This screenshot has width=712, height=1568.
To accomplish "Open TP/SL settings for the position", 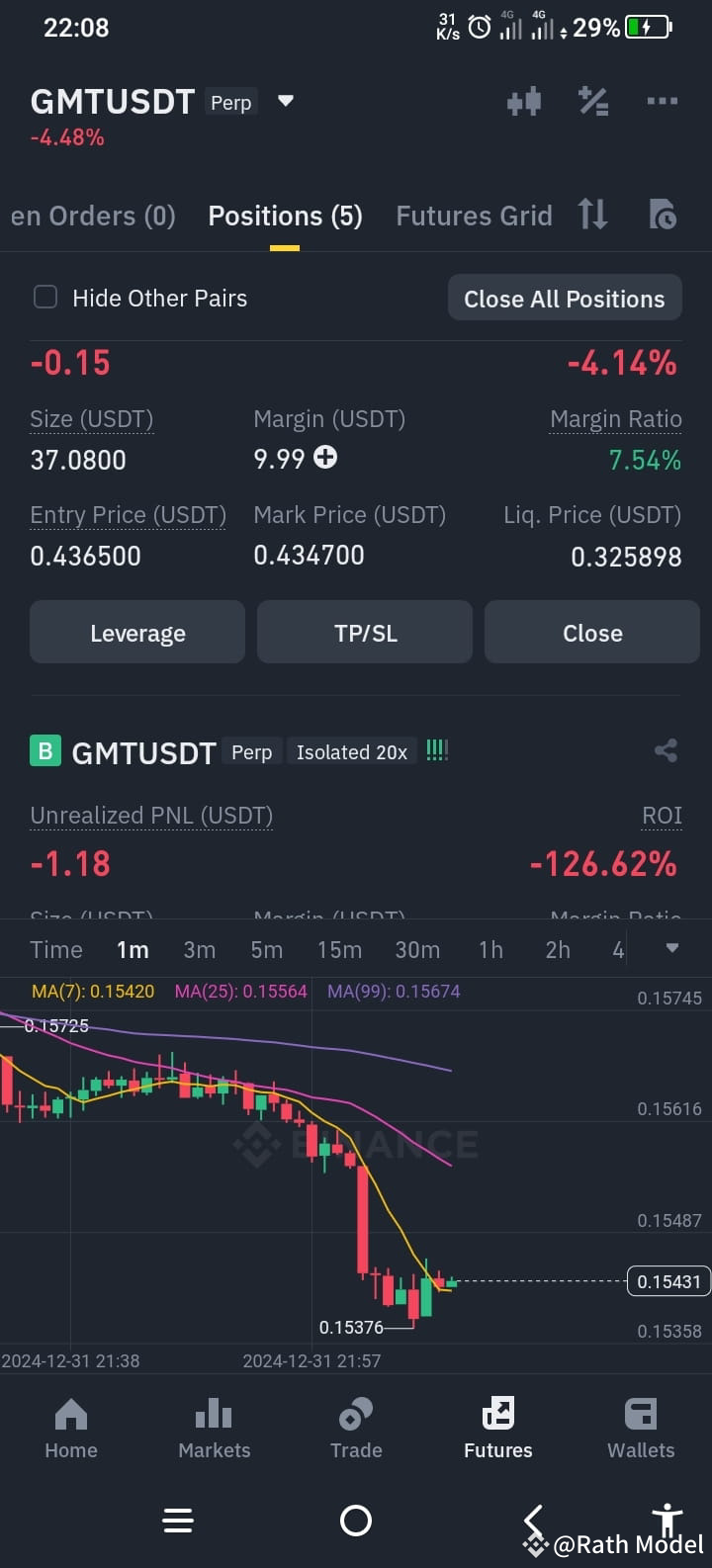I will (364, 632).
